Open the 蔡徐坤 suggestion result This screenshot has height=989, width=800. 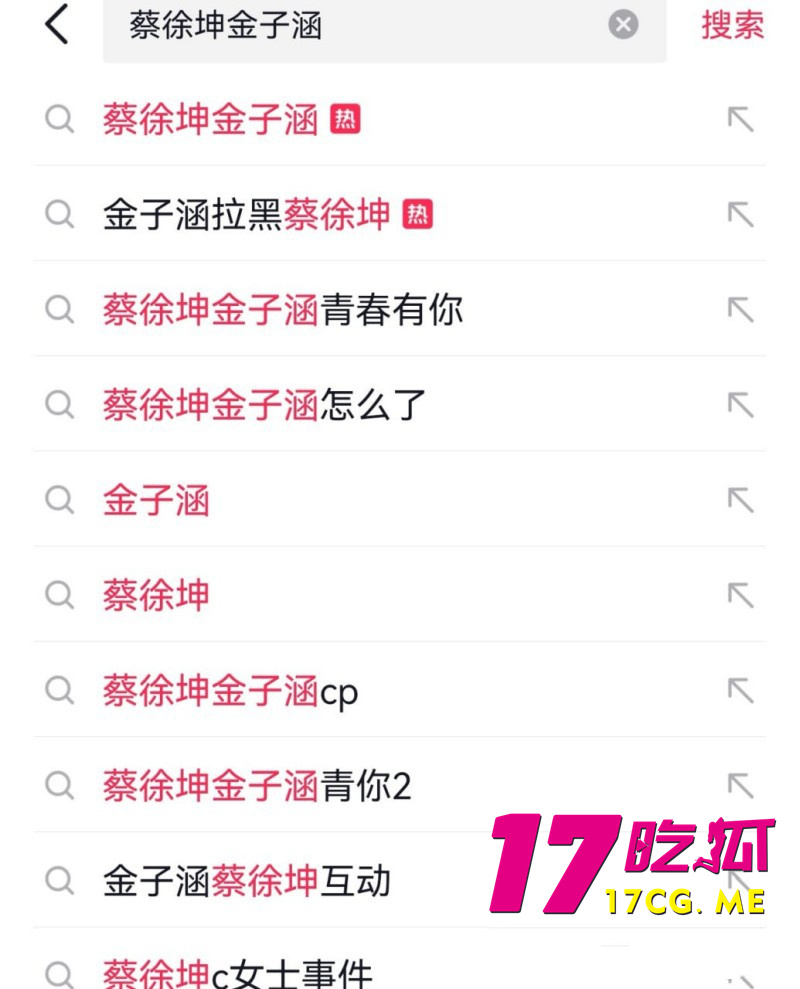point(156,596)
